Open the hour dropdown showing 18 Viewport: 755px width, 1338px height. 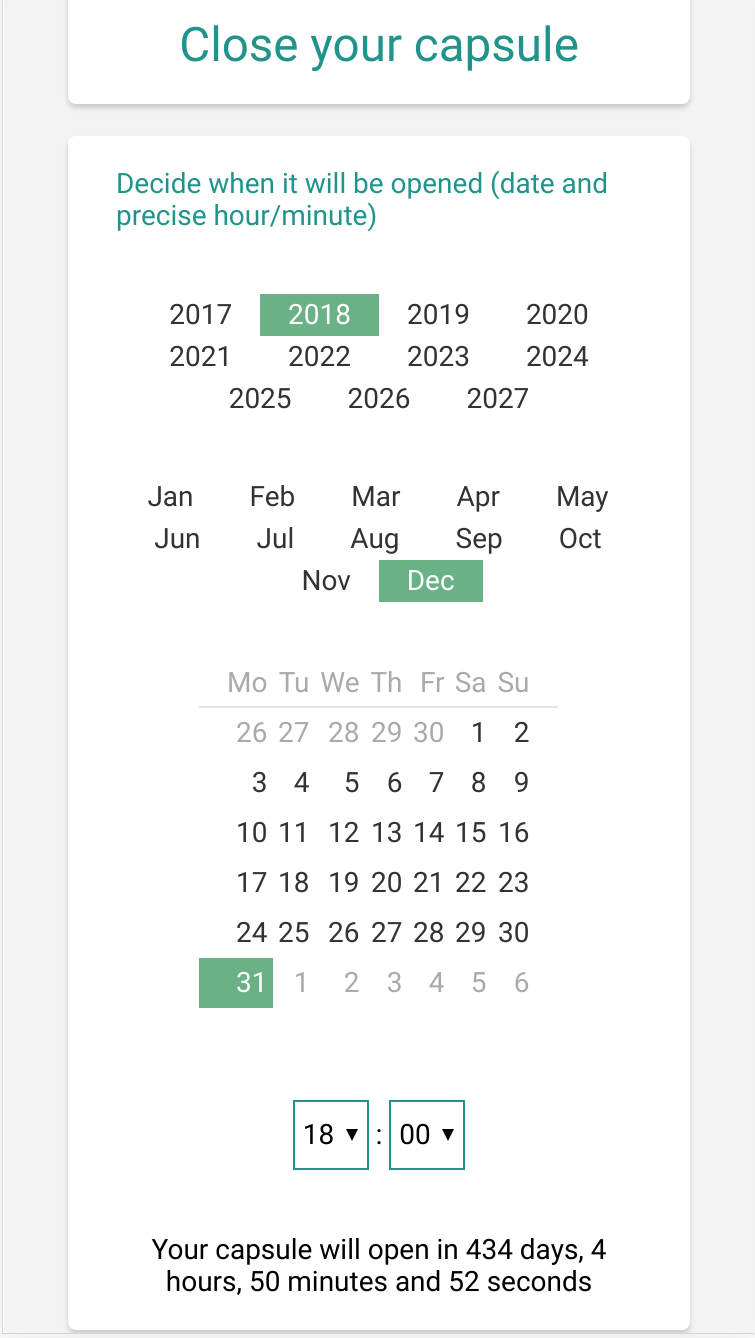coord(331,1135)
